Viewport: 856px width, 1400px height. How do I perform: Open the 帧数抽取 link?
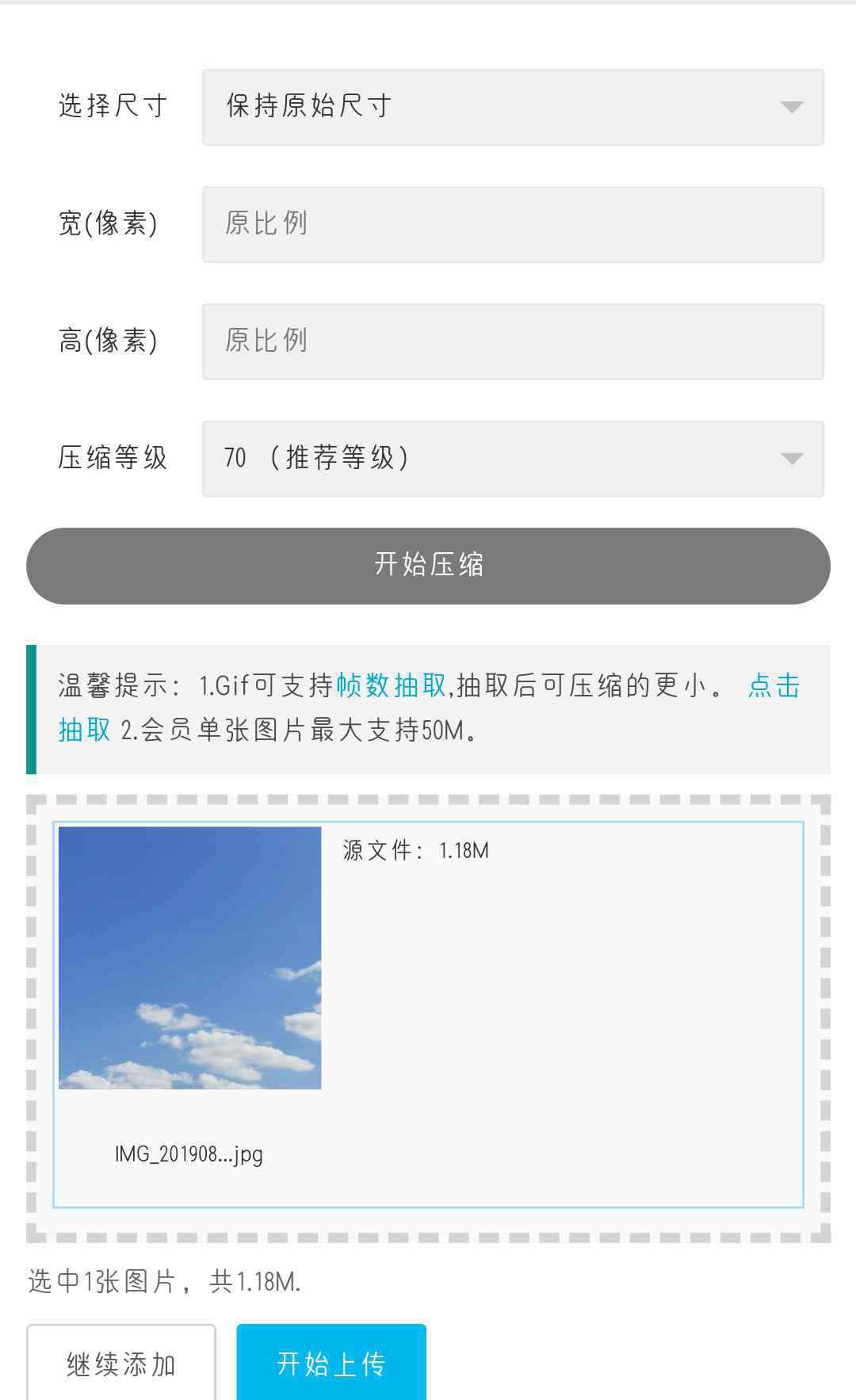coord(392,685)
